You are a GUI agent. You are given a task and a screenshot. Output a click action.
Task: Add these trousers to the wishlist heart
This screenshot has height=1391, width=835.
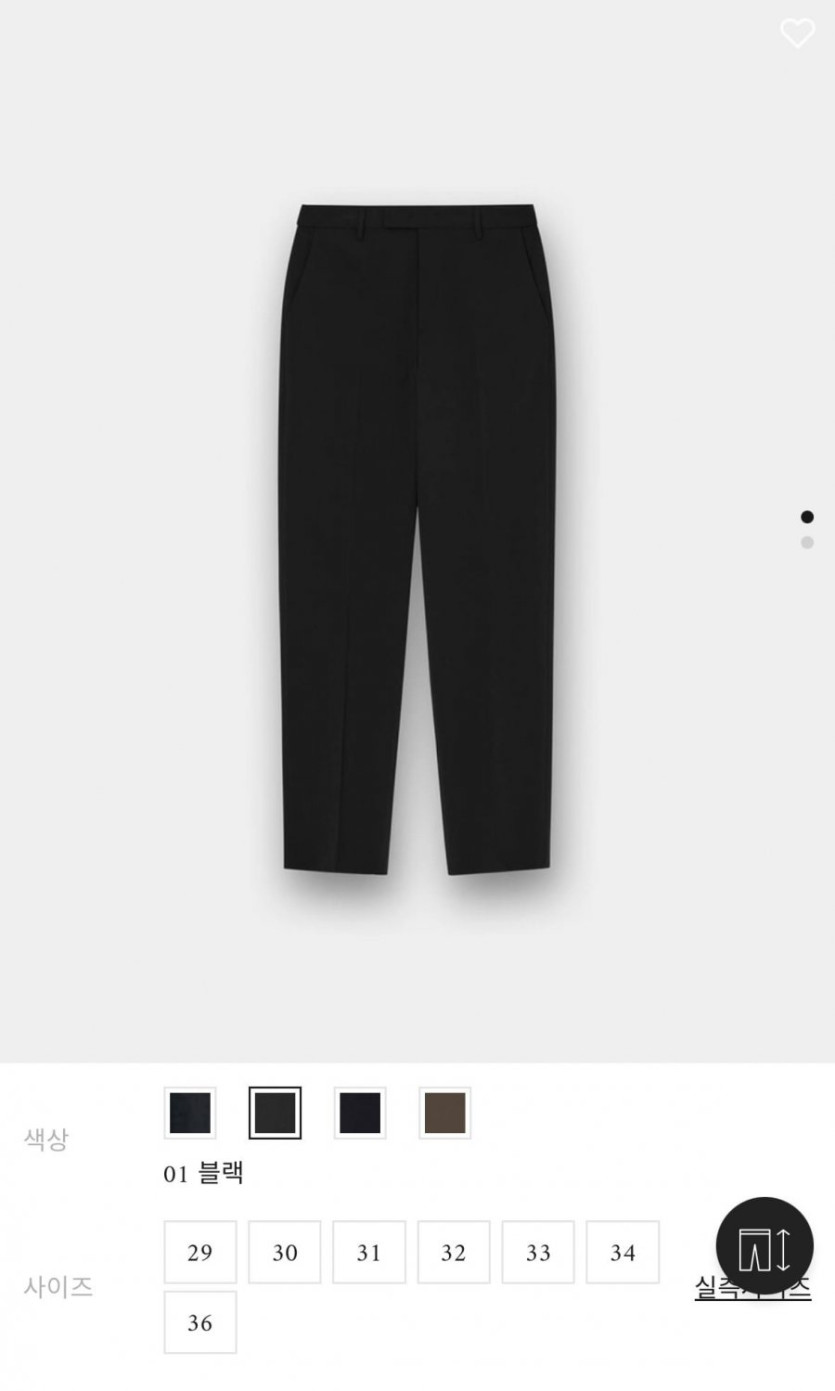click(x=797, y=33)
